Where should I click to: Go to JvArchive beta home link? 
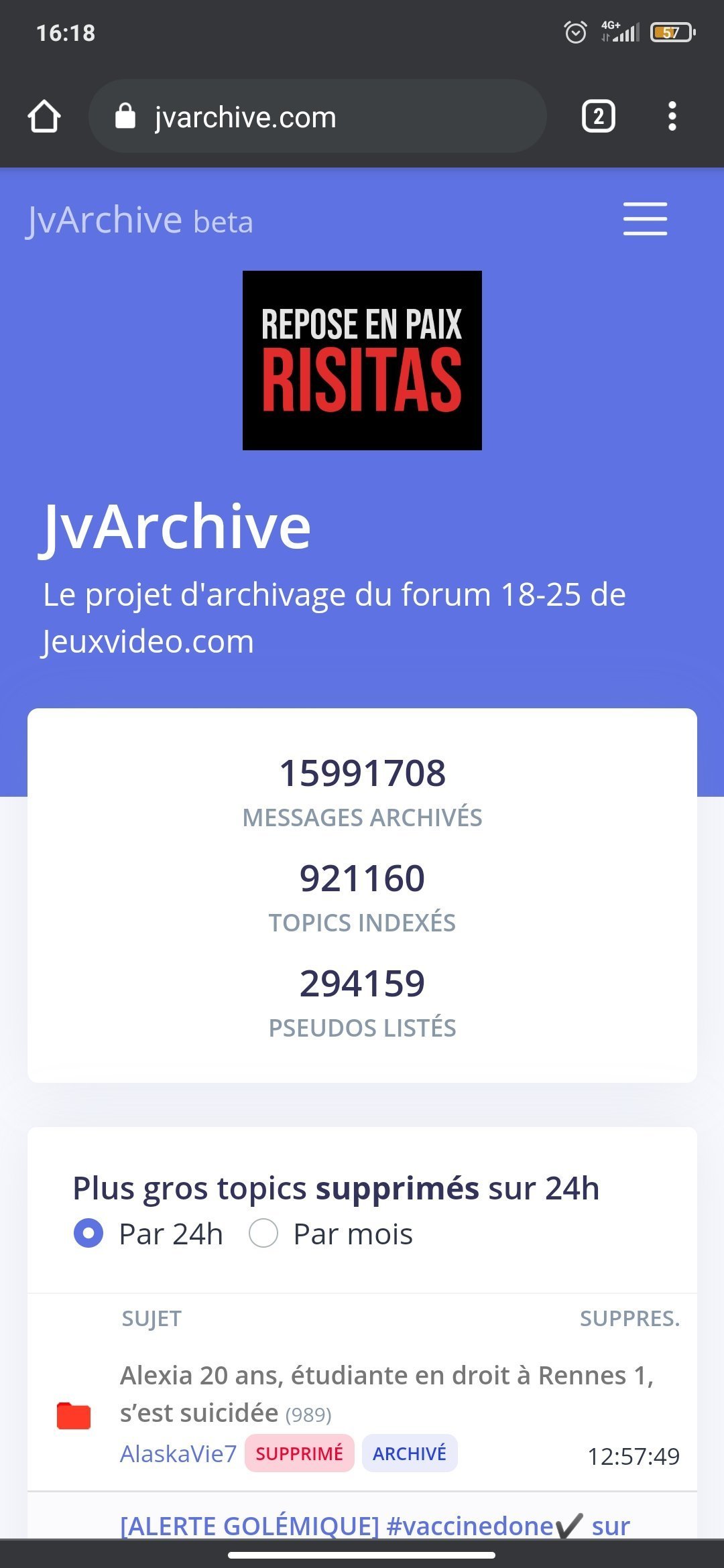click(x=140, y=220)
